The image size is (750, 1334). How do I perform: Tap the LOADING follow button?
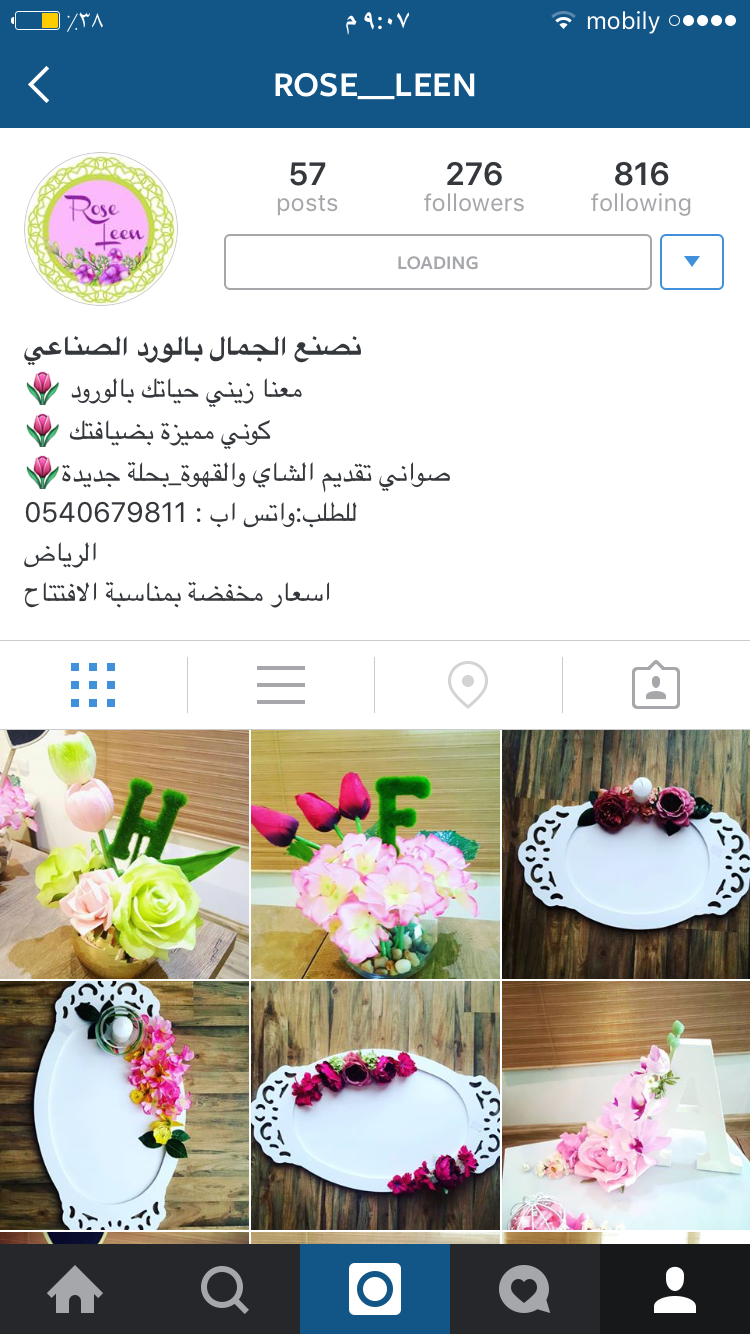point(438,262)
